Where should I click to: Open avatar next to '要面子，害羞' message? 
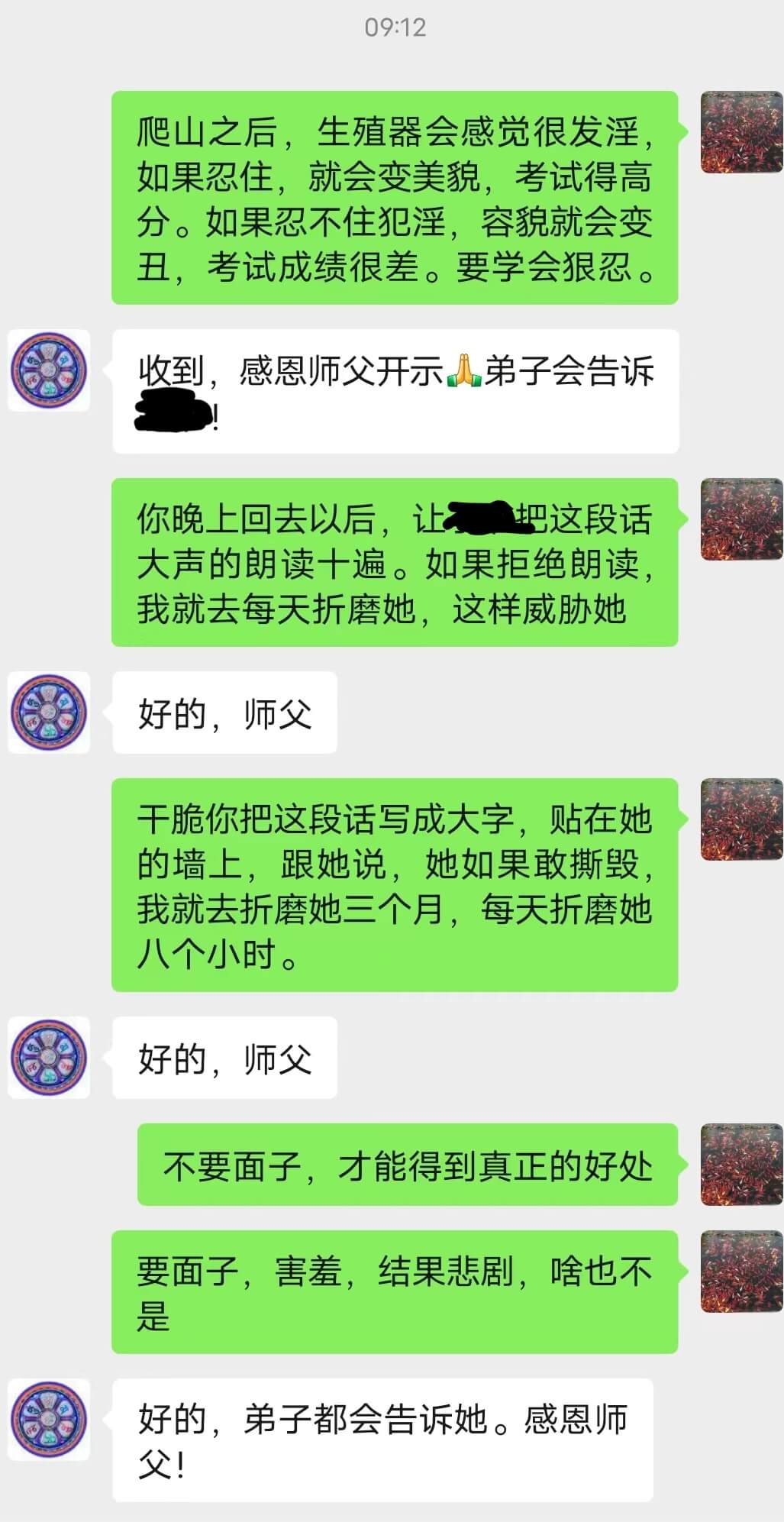pos(741,1272)
